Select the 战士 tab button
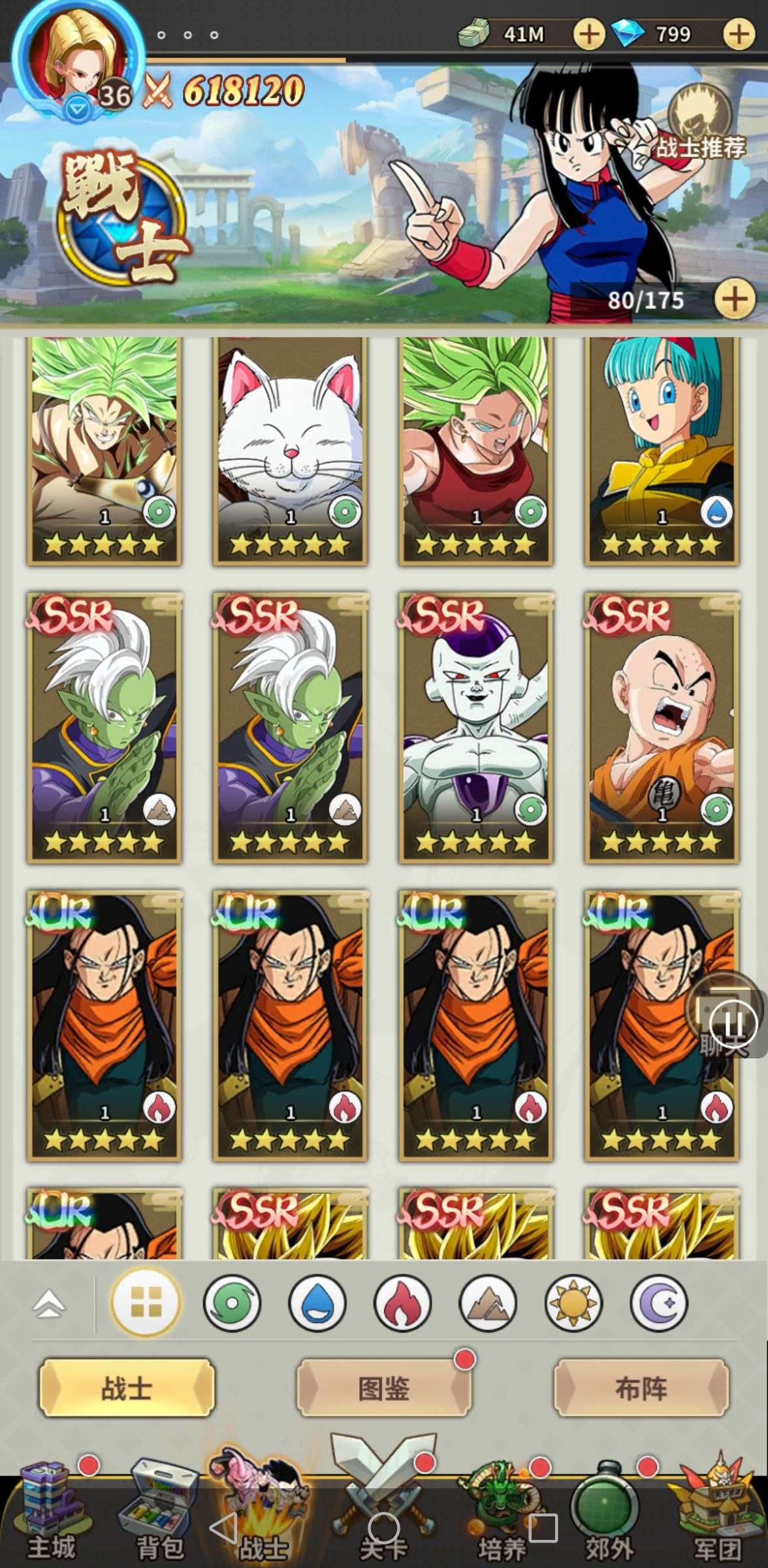Image resolution: width=768 pixels, height=1568 pixels. coord(127,1388)
